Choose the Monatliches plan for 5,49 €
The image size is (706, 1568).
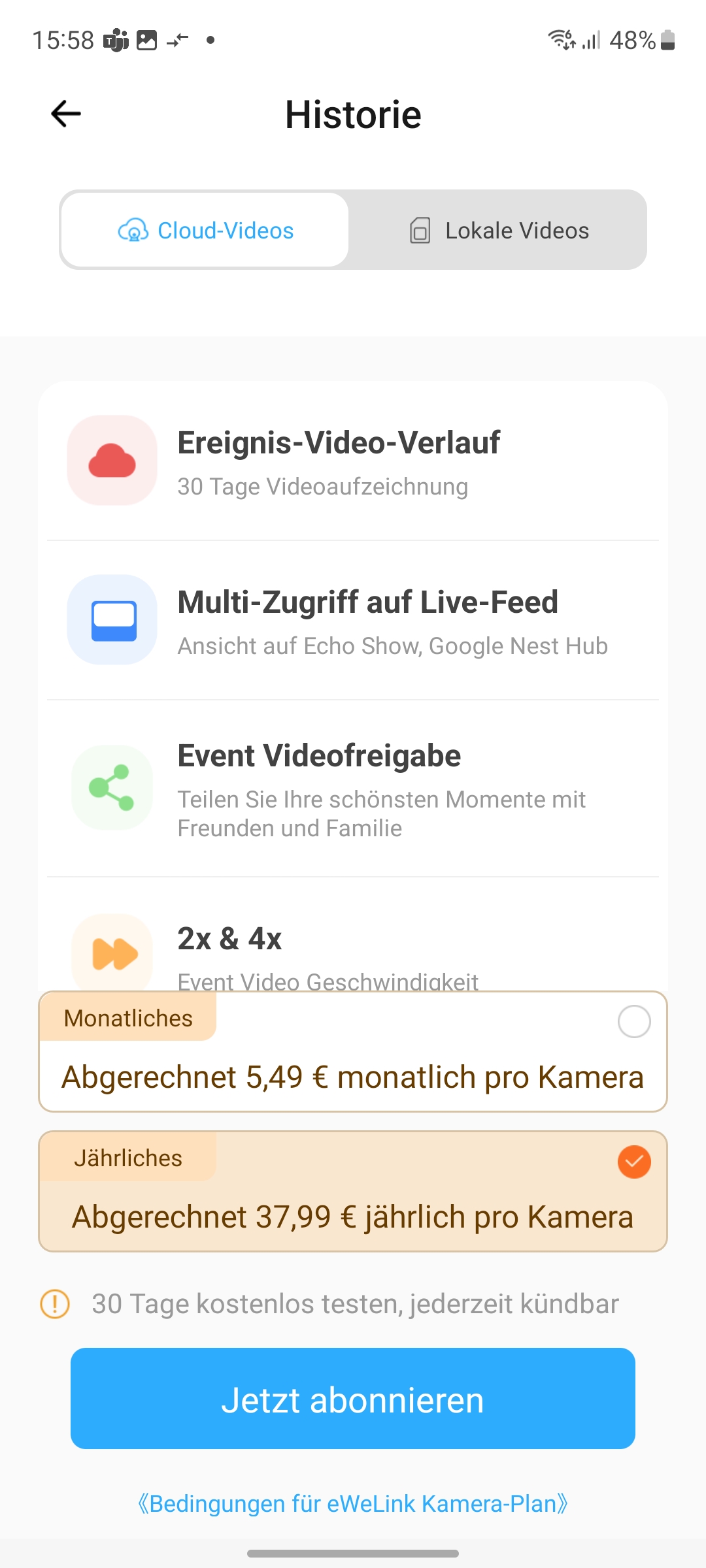tap(353, 1052)
